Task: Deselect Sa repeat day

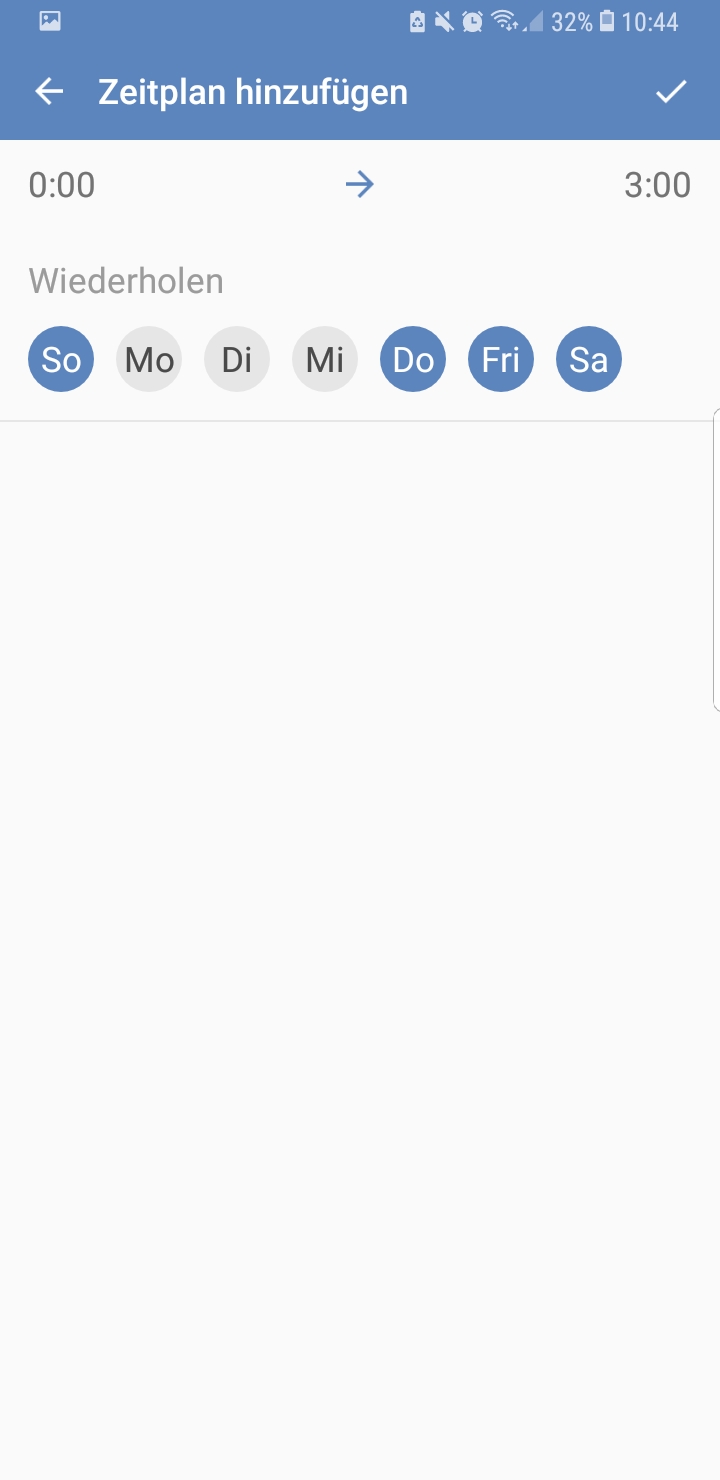Action: (589, 359)
